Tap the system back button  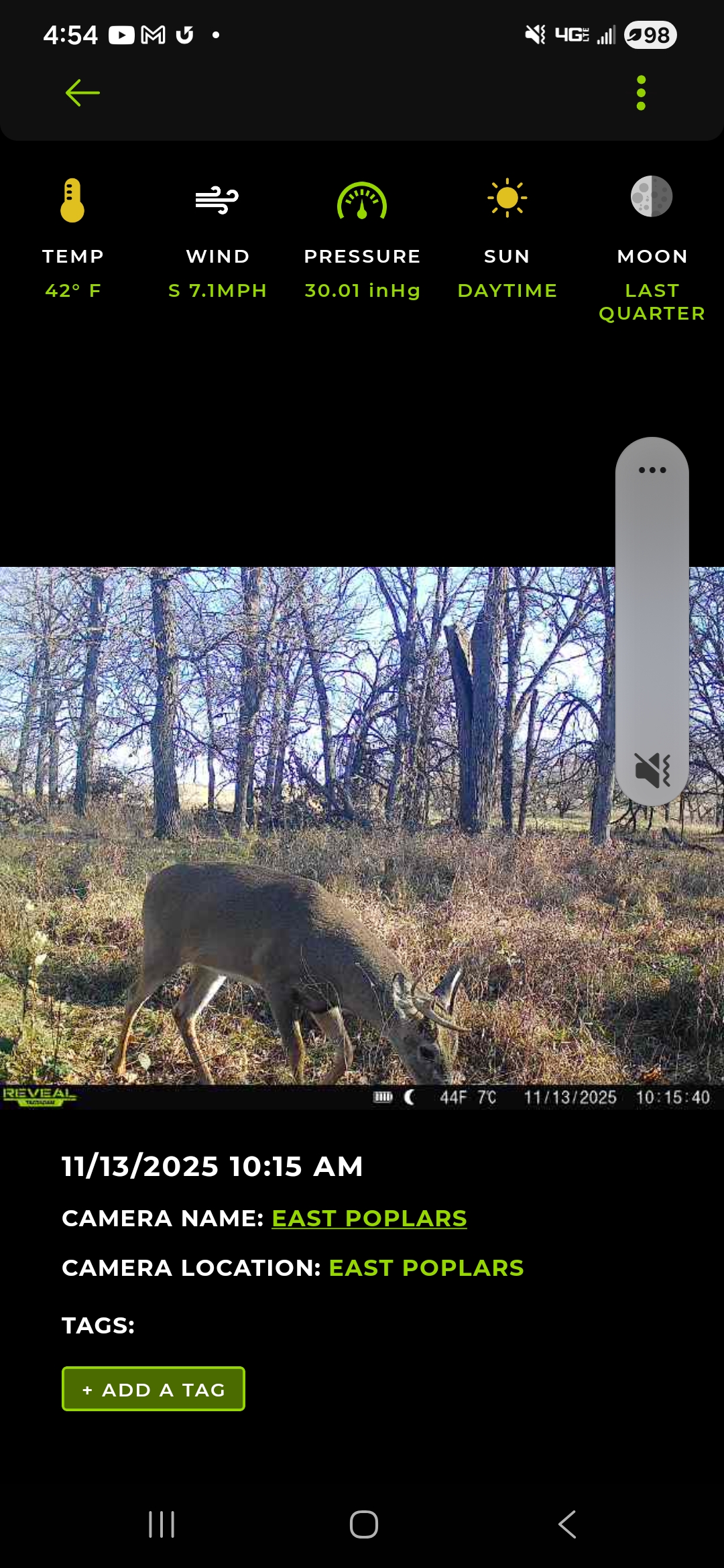(567, 1524)
